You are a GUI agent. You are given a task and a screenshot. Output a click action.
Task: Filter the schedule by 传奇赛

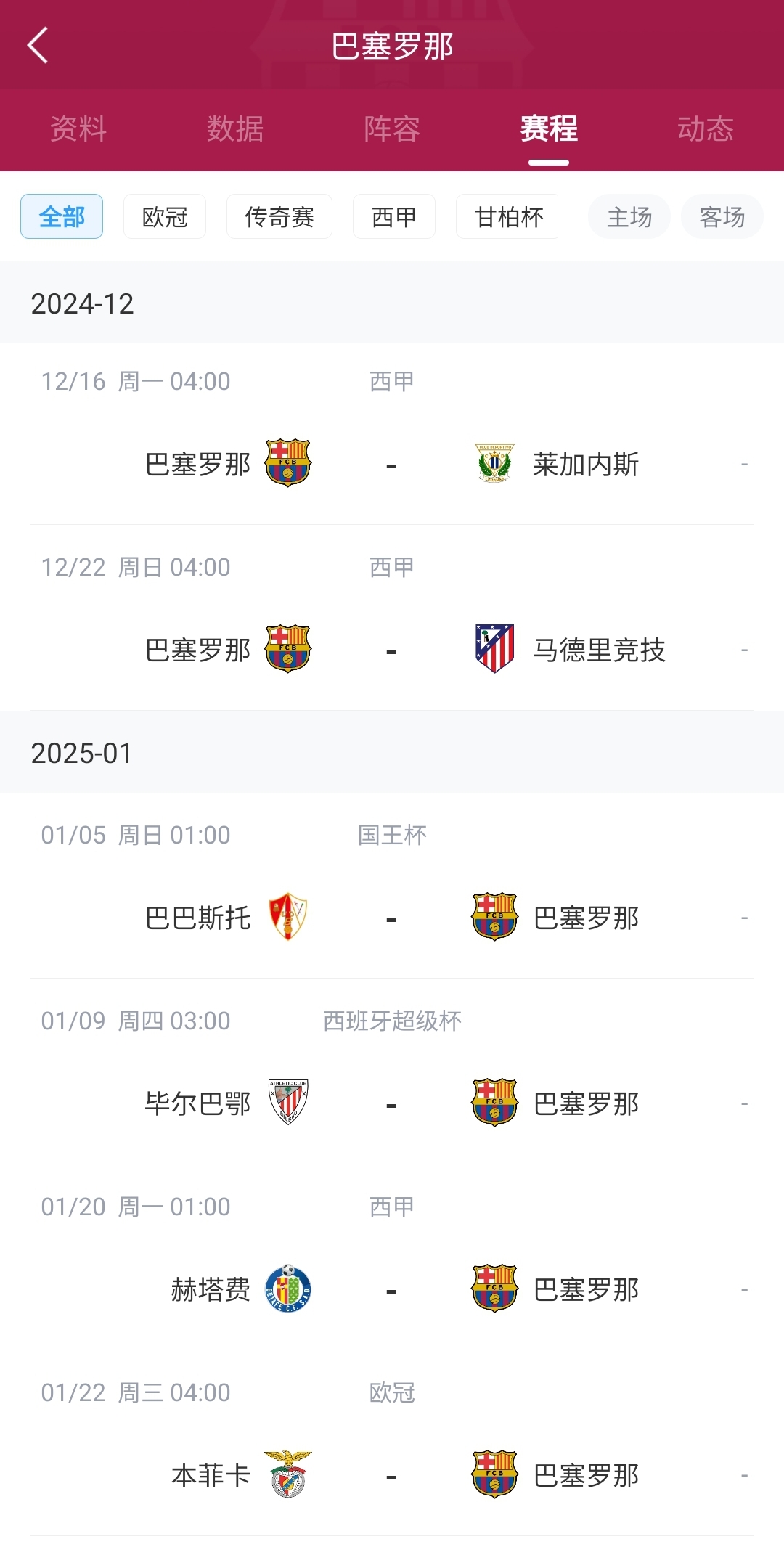click(x=279, y=216)
